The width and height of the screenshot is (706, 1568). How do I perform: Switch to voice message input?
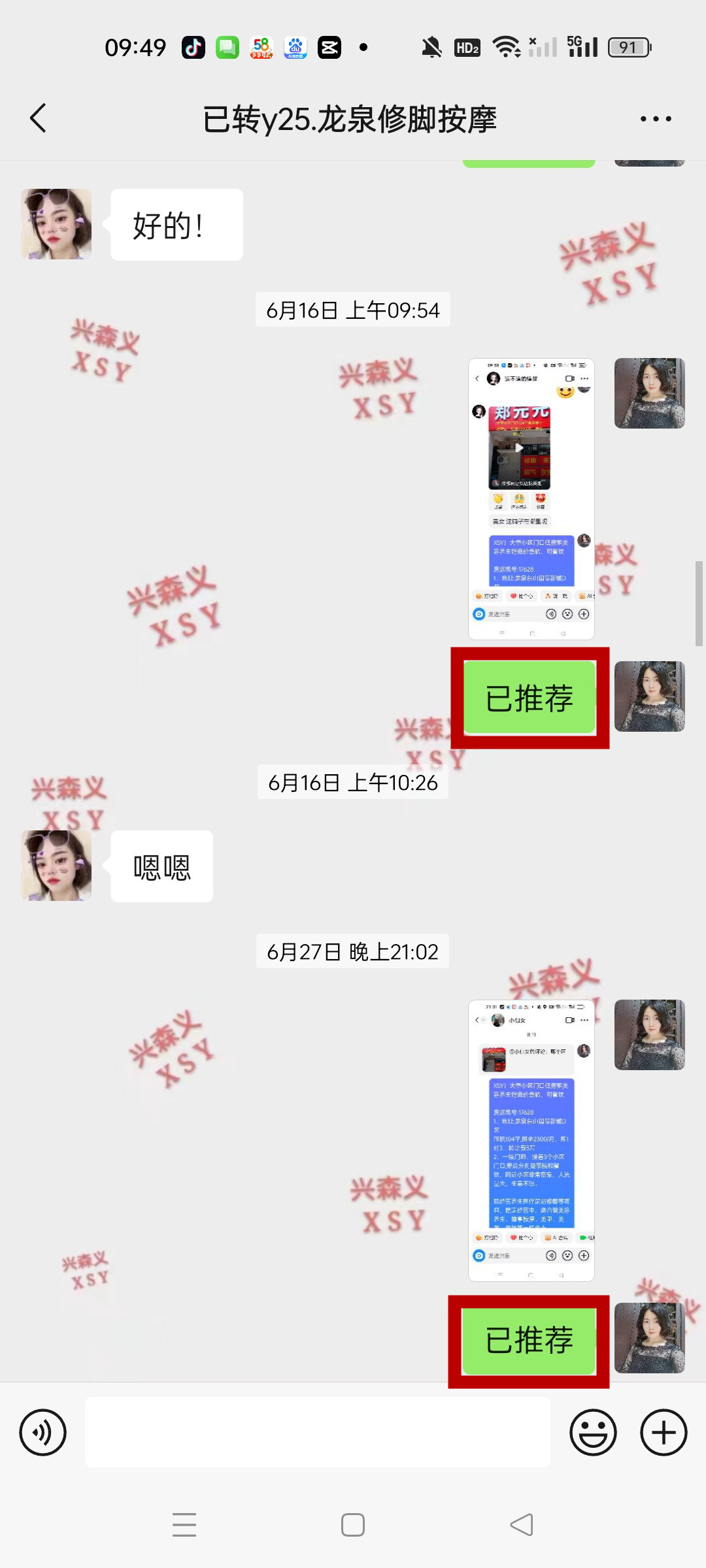pyautogui.click(x=43, y=1432)
